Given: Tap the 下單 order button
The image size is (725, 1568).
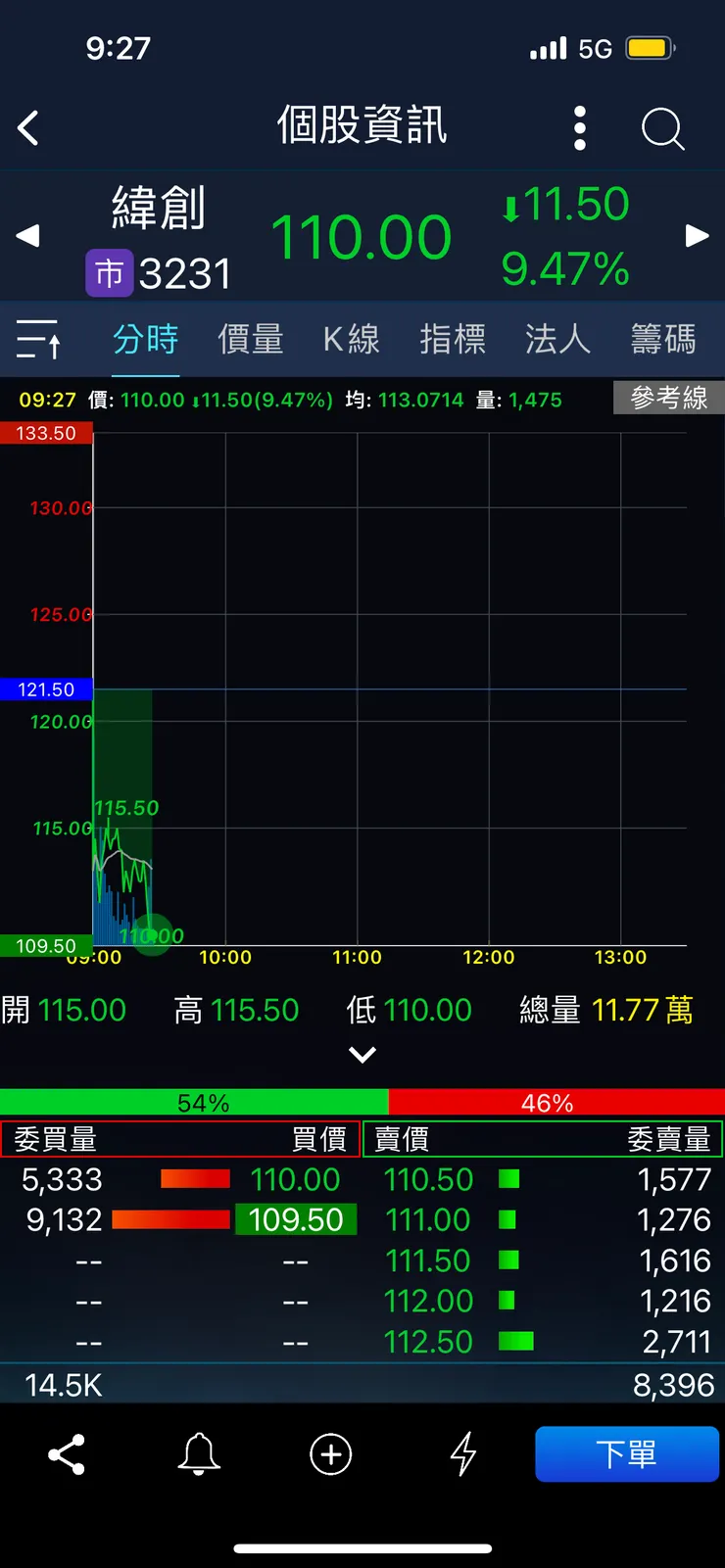Looking at the screenshot, I should 626,1454.
